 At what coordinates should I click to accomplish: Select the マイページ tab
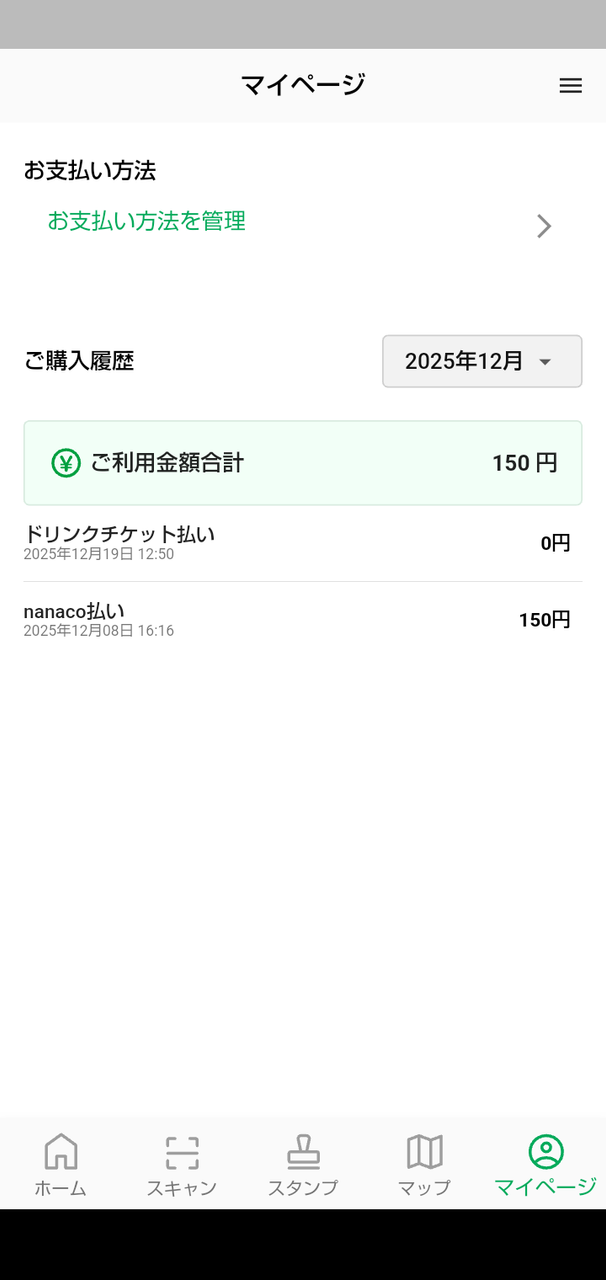pyautogui.click(x=545, y=1165)
